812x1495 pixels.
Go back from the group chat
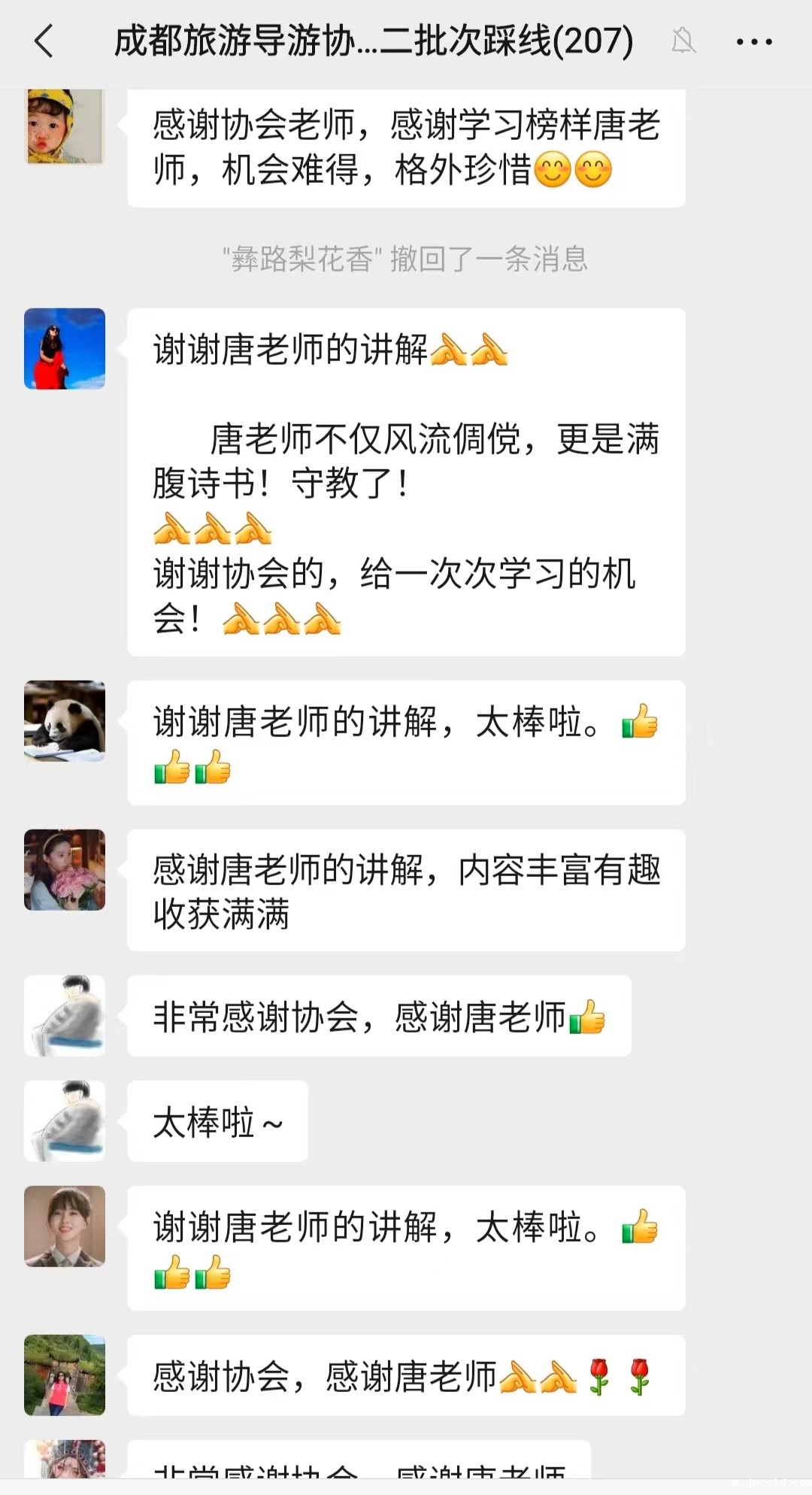pos(45,41)
